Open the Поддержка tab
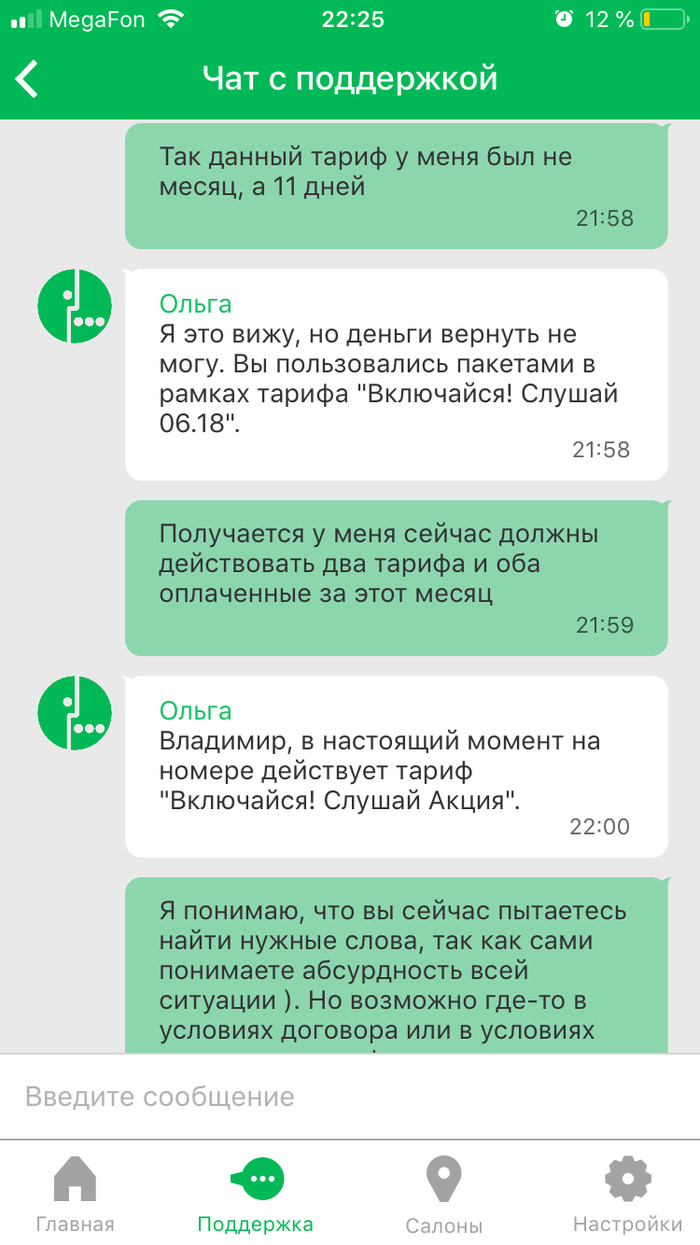The height and width of the screenshot is (1245, 700). [256, 1194]
